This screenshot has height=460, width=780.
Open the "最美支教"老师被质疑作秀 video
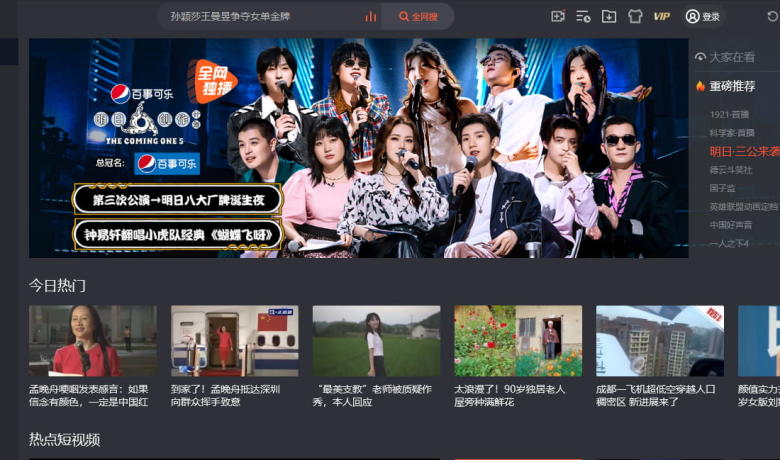pyautogui.click(x=376, y=340)
